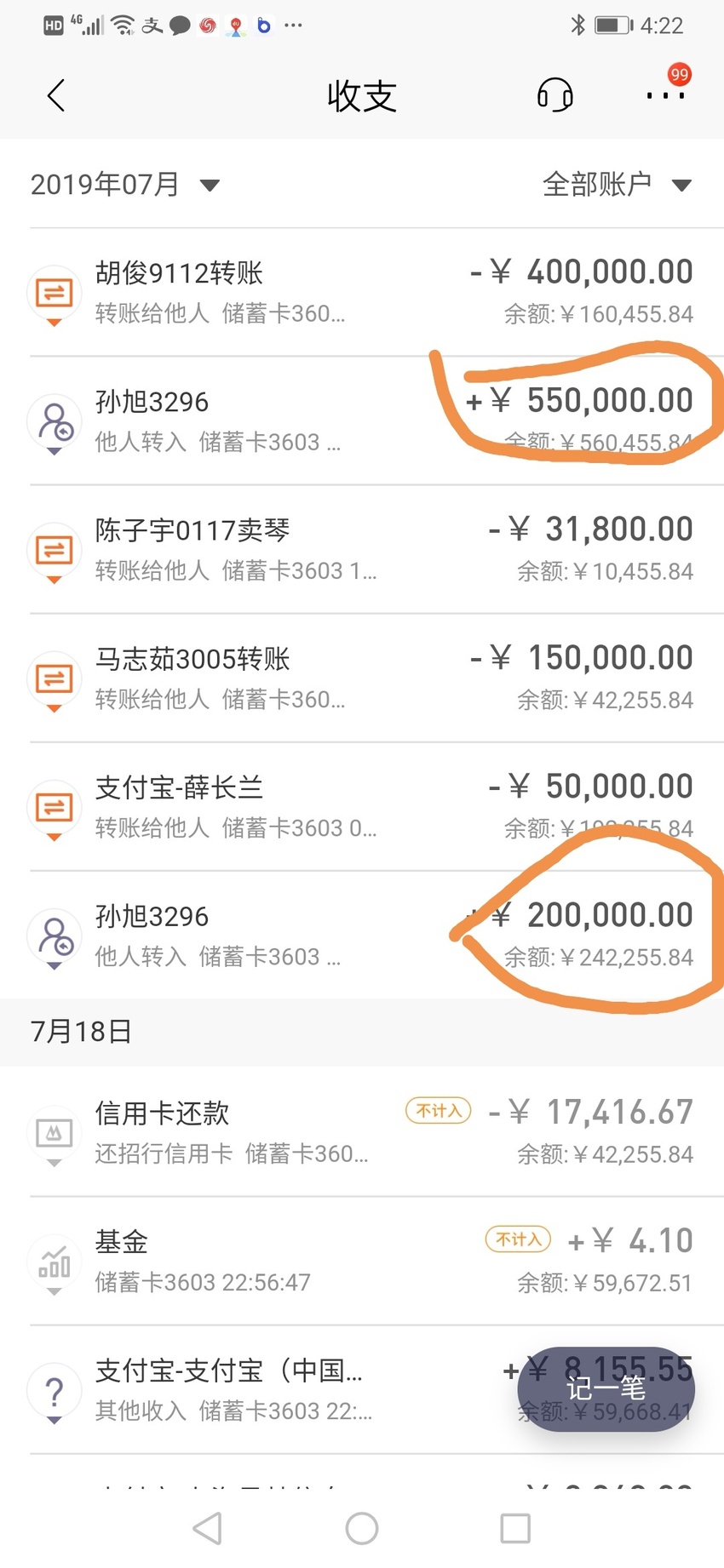Tap the system home button
This screenshot has height=1568, width=724.
click(362, 1528)
